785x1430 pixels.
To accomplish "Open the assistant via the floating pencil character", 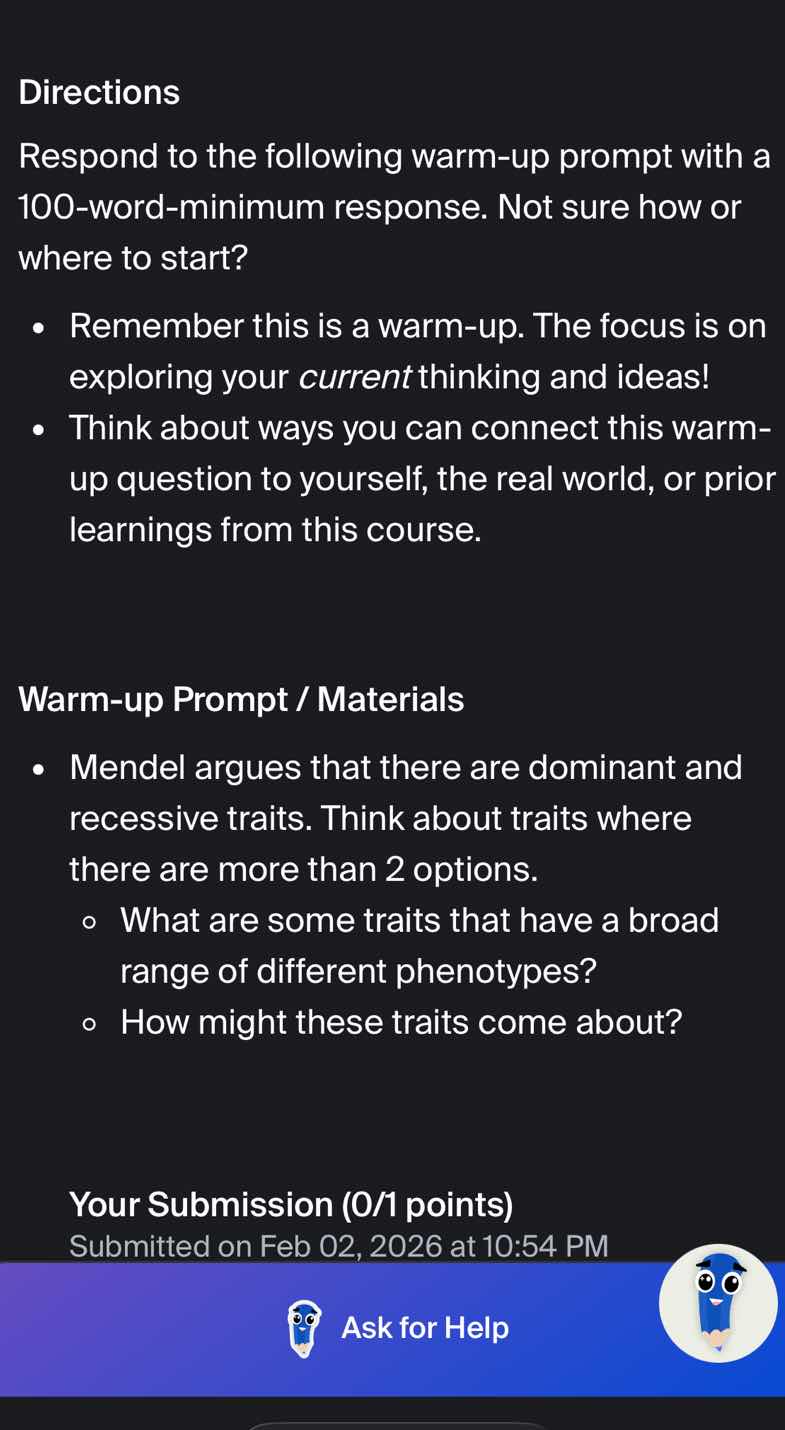I will 718,1301.
